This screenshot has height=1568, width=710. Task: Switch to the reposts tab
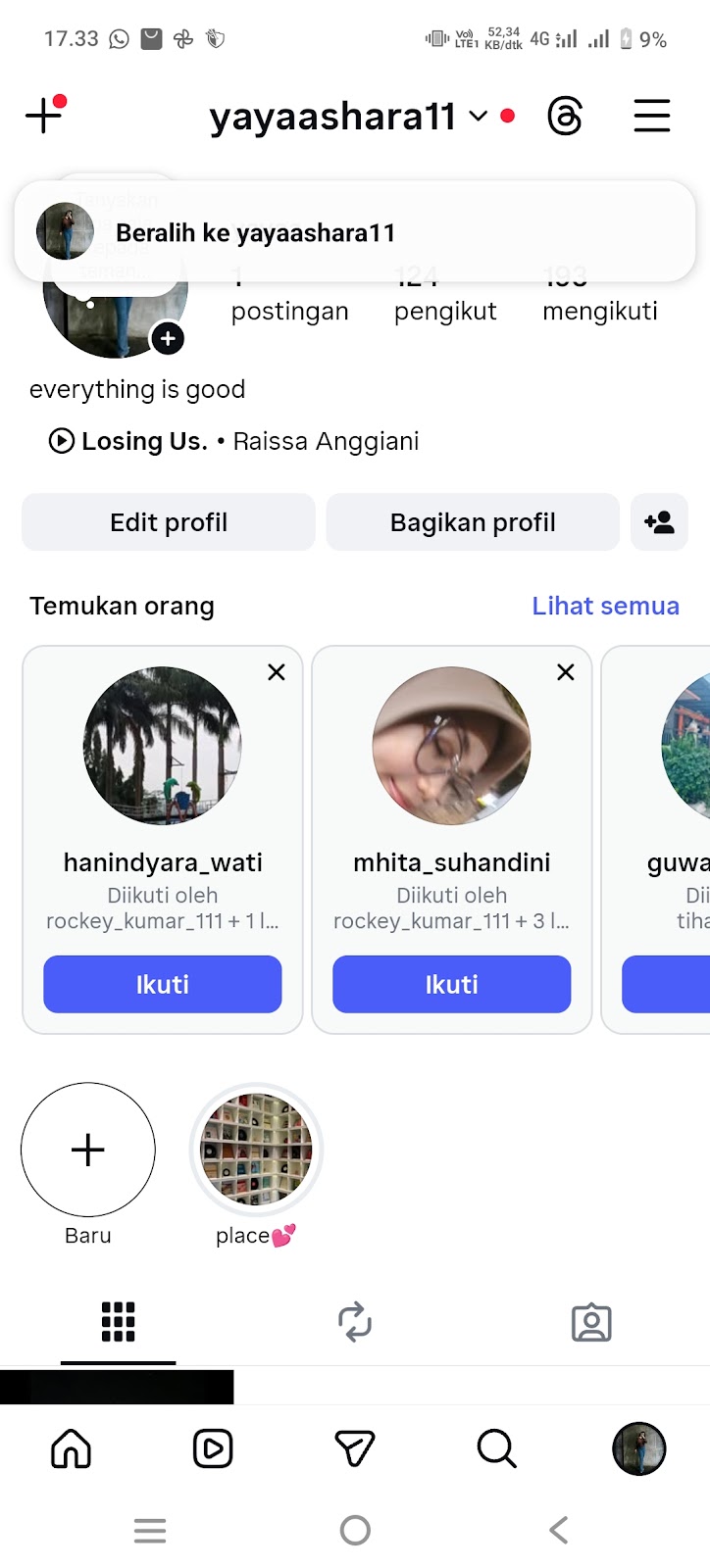355,1322
